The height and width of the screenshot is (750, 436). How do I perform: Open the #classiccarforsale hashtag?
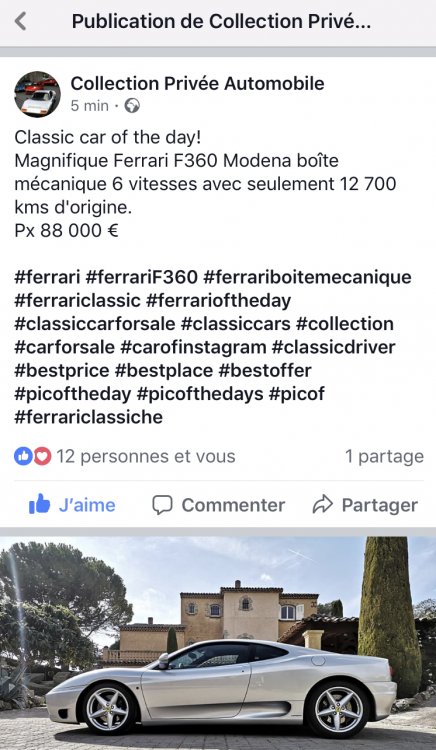[95, 324]
